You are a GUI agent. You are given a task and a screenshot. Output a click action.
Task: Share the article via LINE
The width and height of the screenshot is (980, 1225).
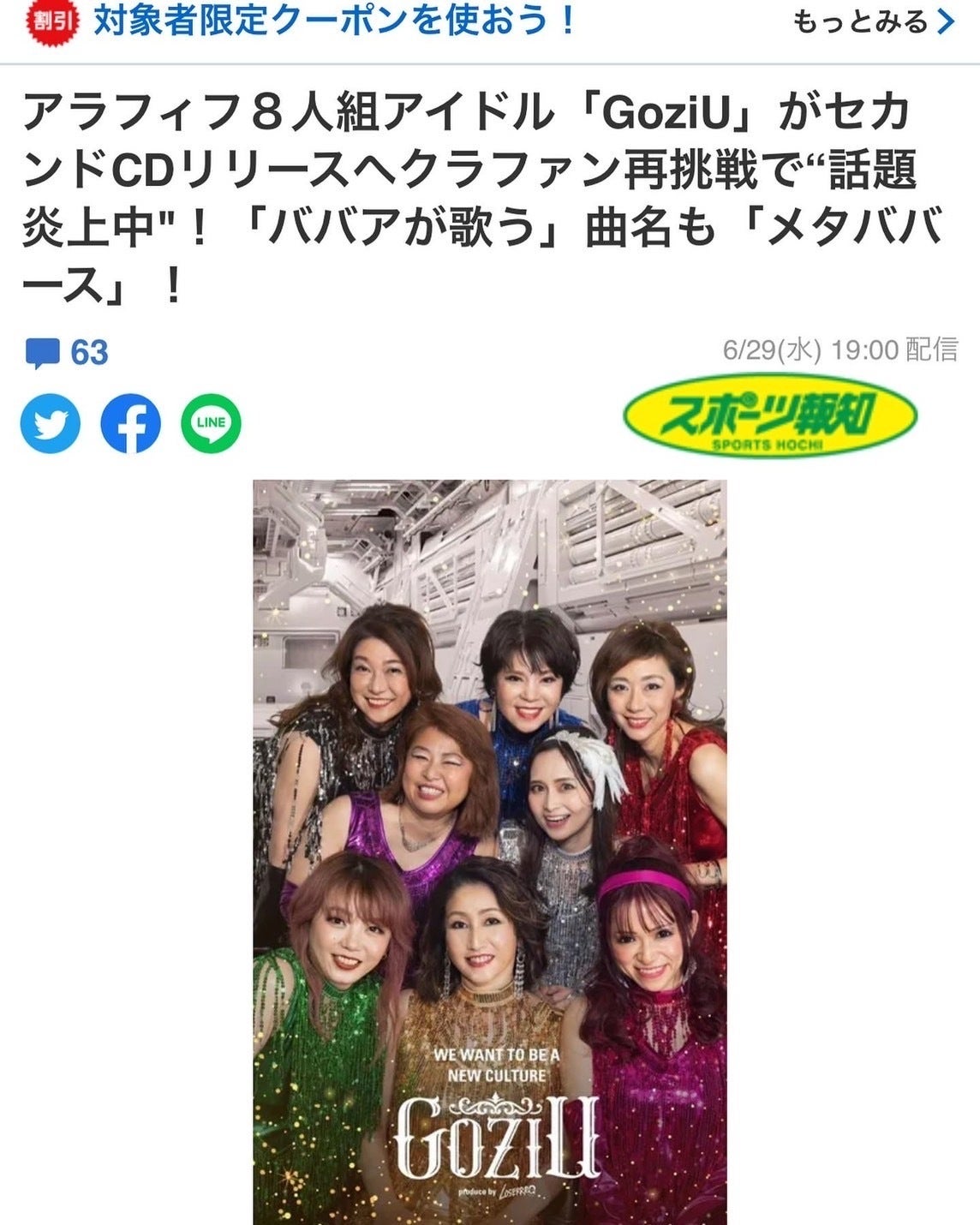tap(211, 423)
